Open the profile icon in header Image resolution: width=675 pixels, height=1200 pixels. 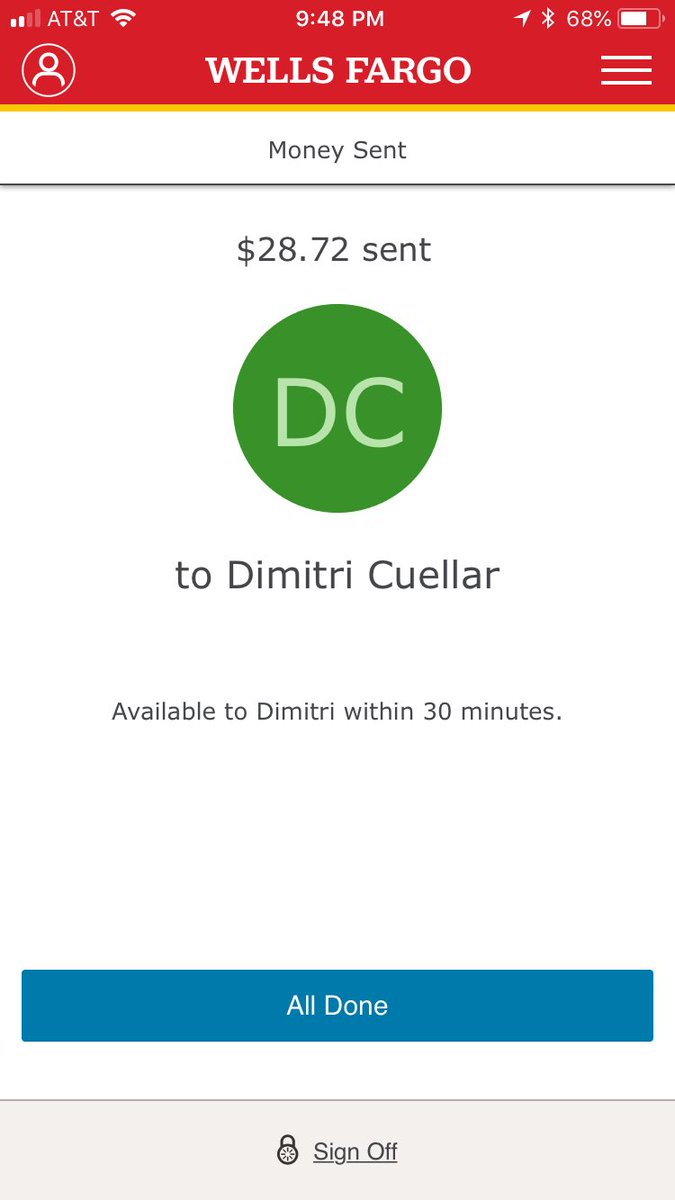coord(49,69)
